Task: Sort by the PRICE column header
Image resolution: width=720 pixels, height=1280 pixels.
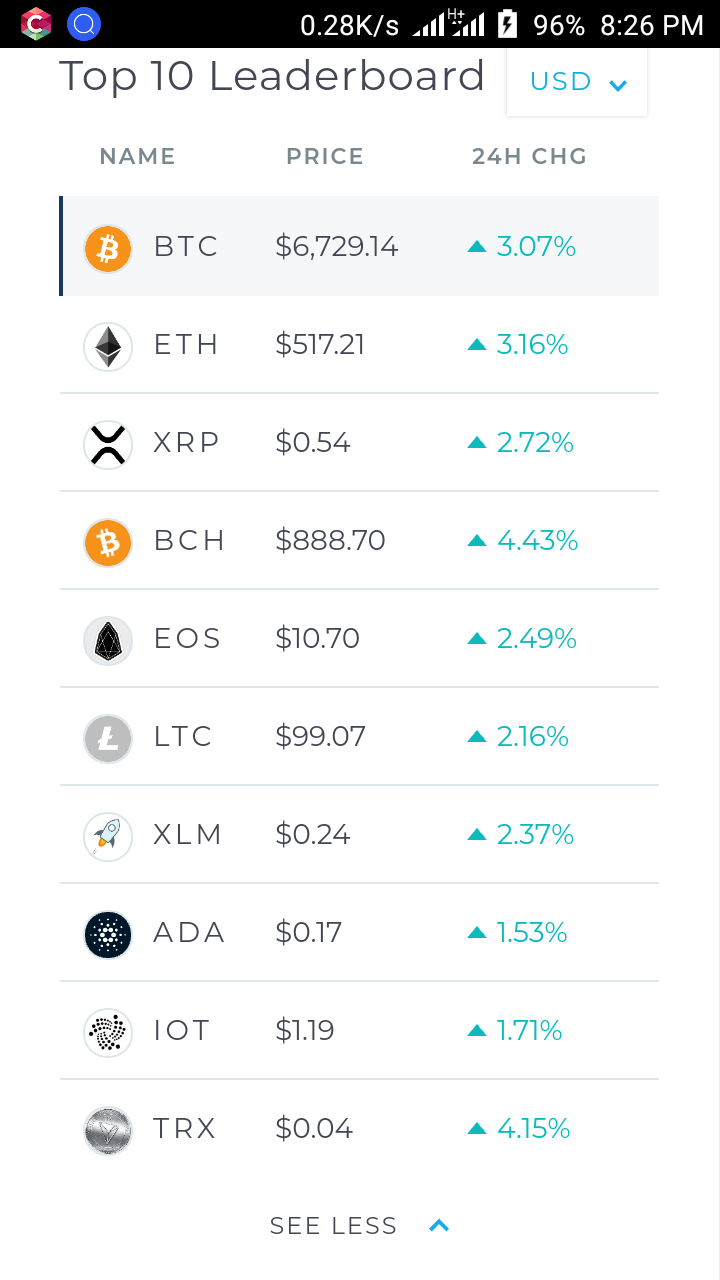Action: [x=324, y=156]
